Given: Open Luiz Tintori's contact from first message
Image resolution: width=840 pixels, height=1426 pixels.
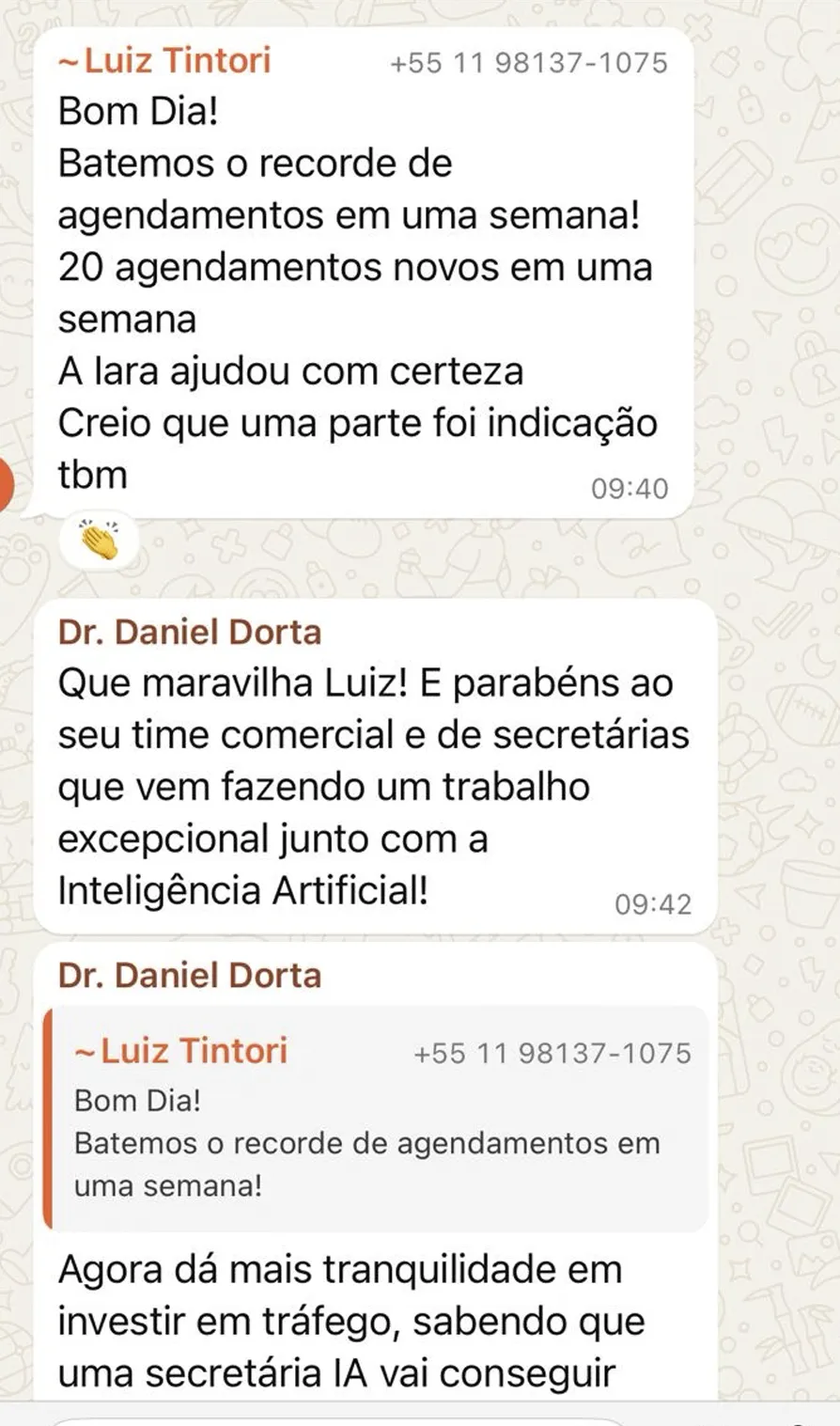Looking at the screenshot, I should point(165,61).
